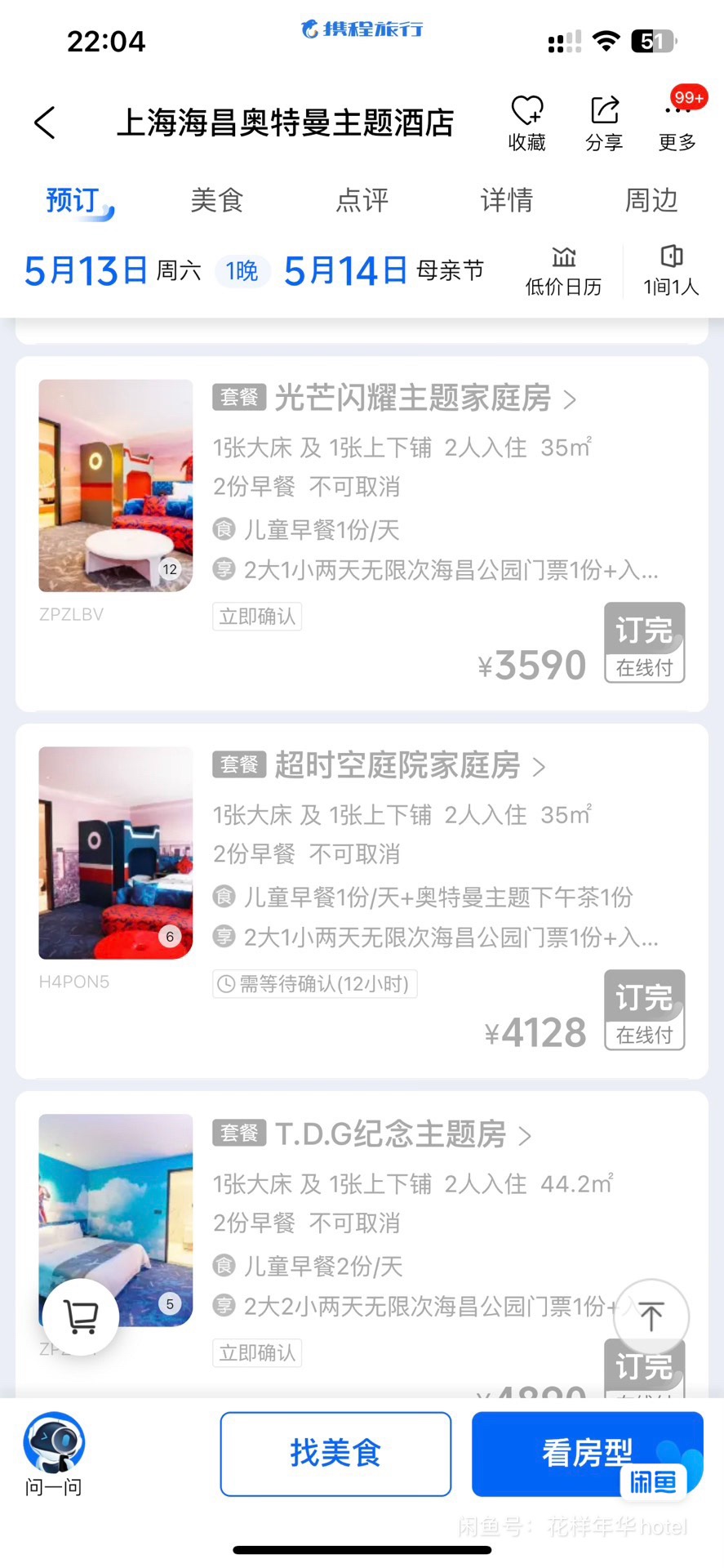The width and height of the screenshot is (724, 1568).
Task: Share this hotel (分享)
Action: (x=604, y=122)
